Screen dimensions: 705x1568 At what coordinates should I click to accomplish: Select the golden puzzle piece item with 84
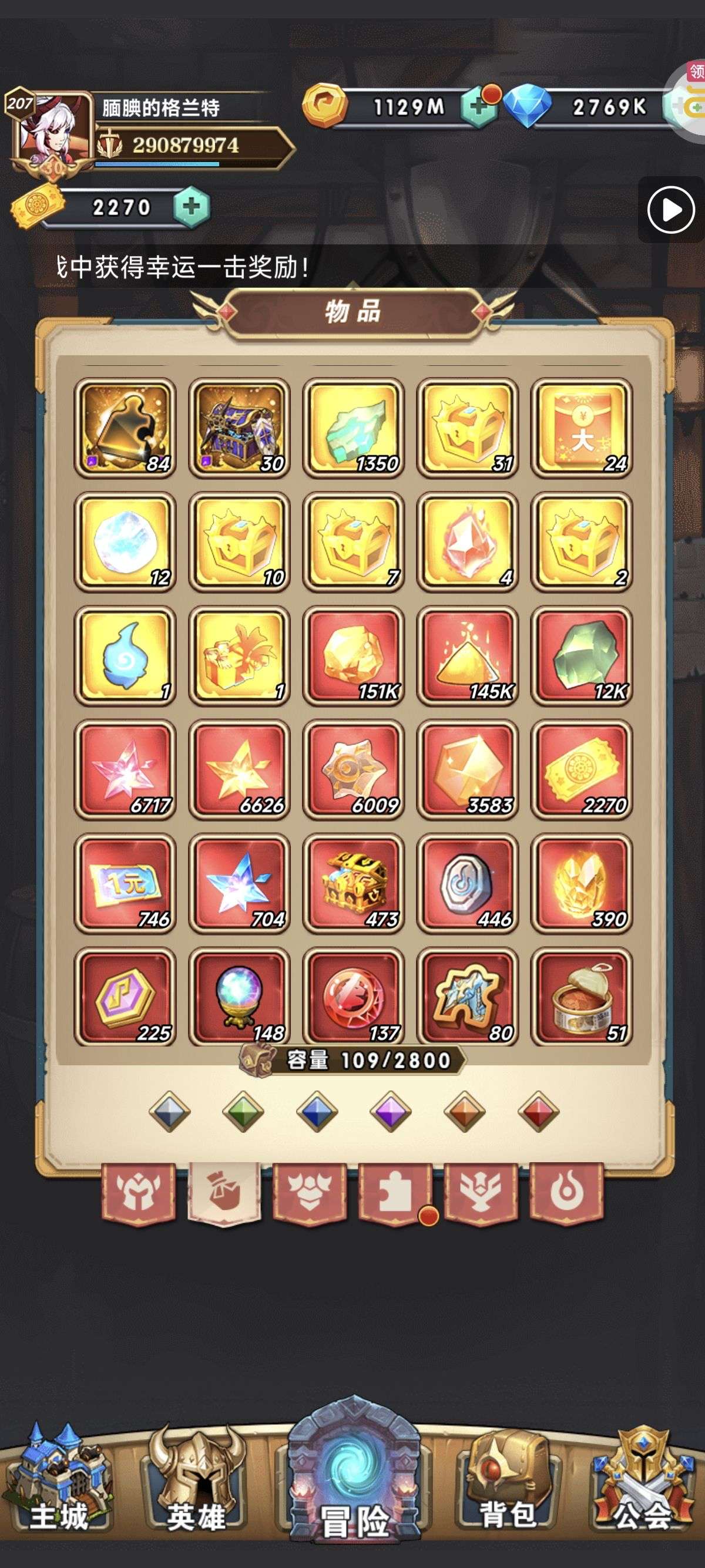click(125, 428)
